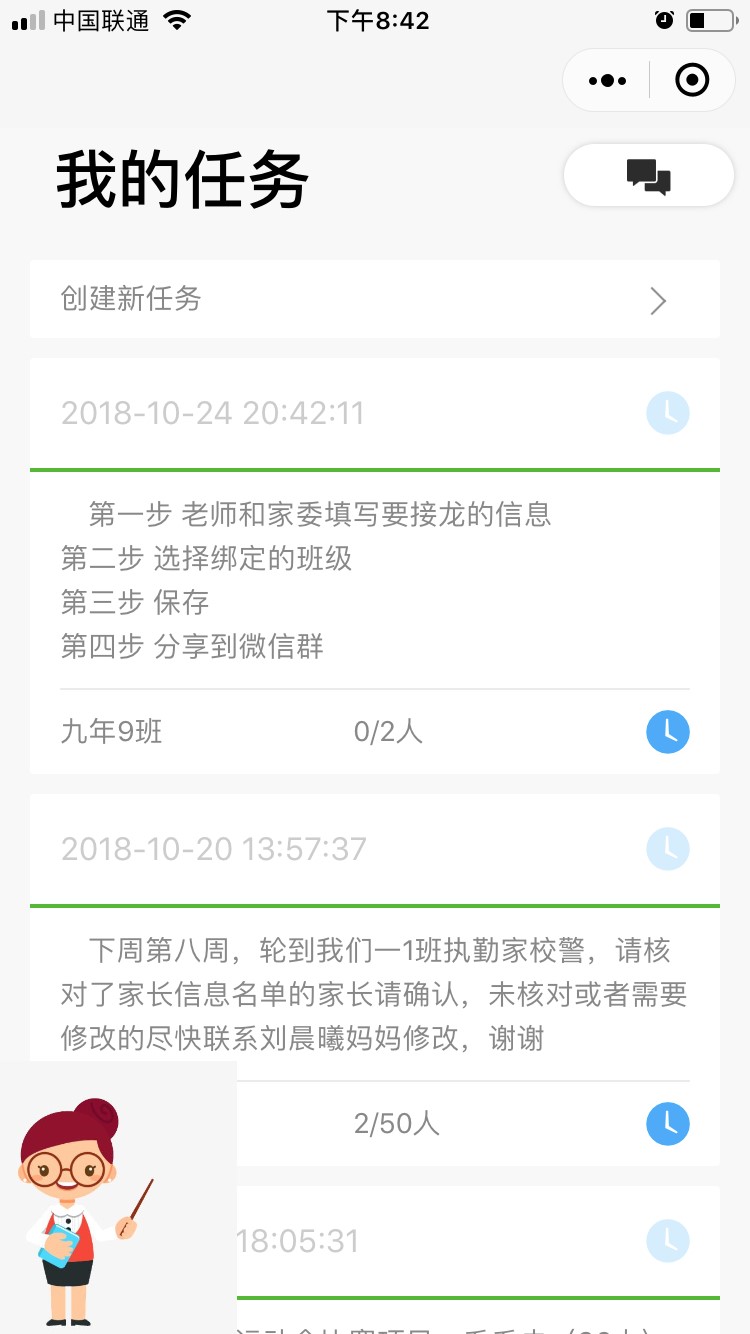
Task: Open the chat messages button
Action: coord(649,176)
